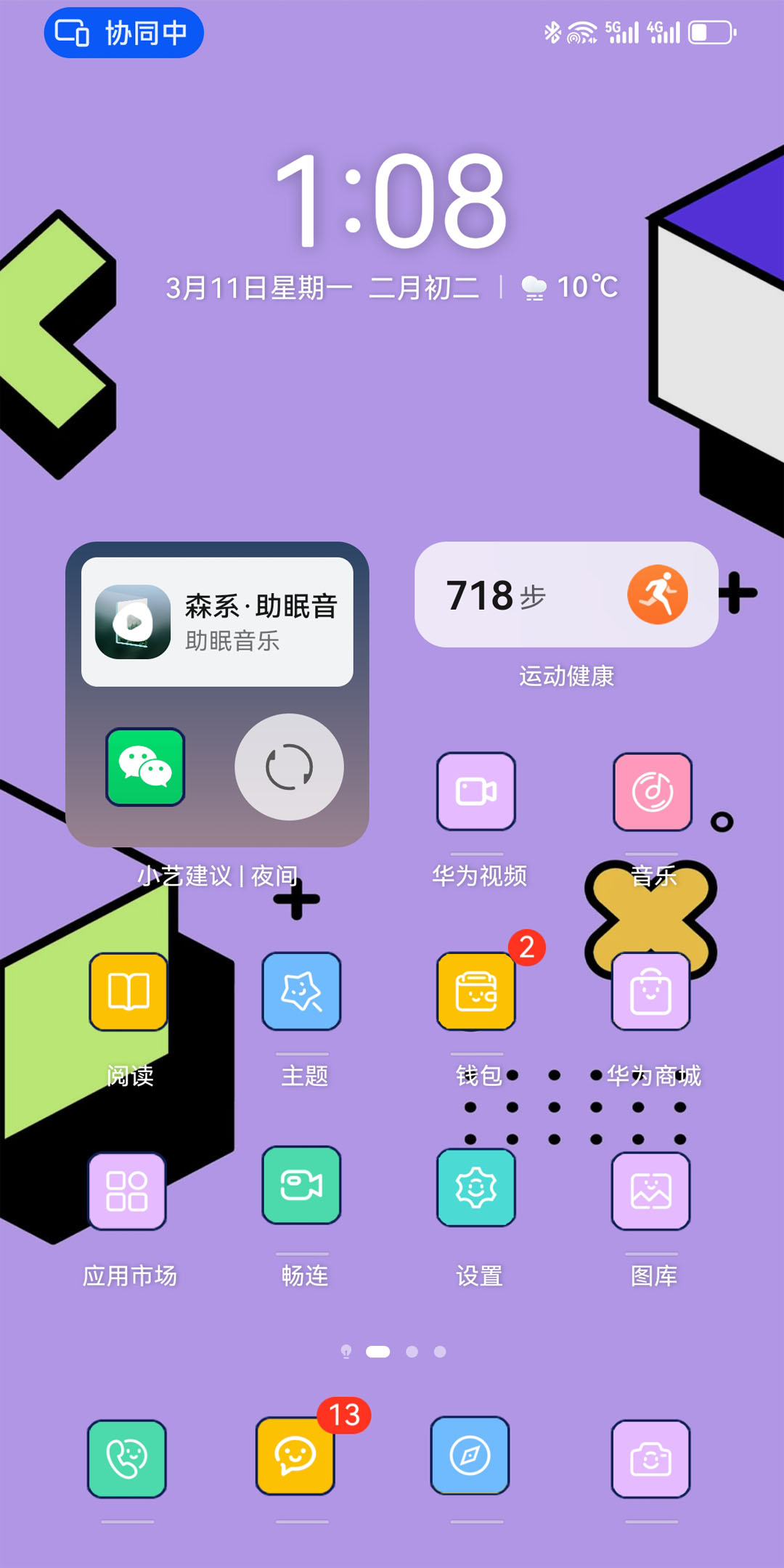
Task: Open the 华为视频 app
Action: 476,791
